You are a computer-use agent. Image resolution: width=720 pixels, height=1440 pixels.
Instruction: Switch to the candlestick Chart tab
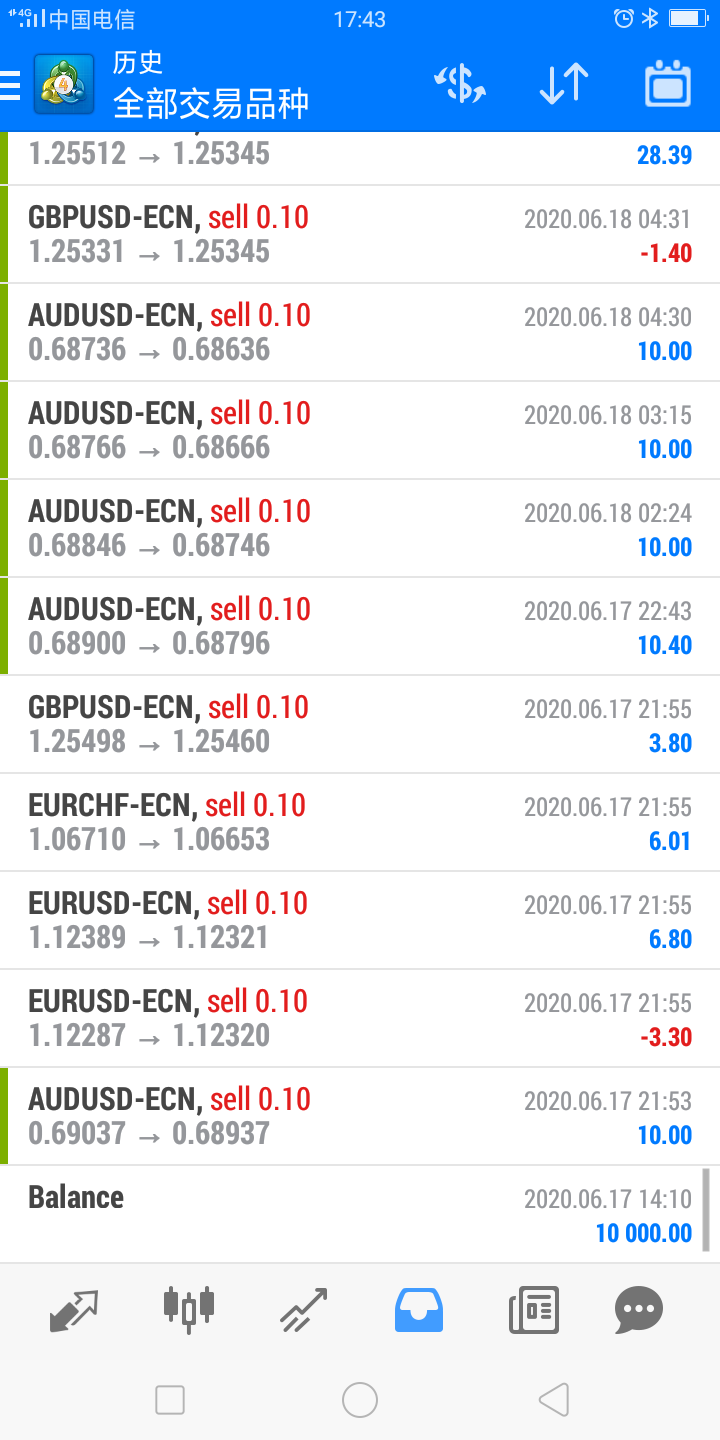coord(188,1309)
